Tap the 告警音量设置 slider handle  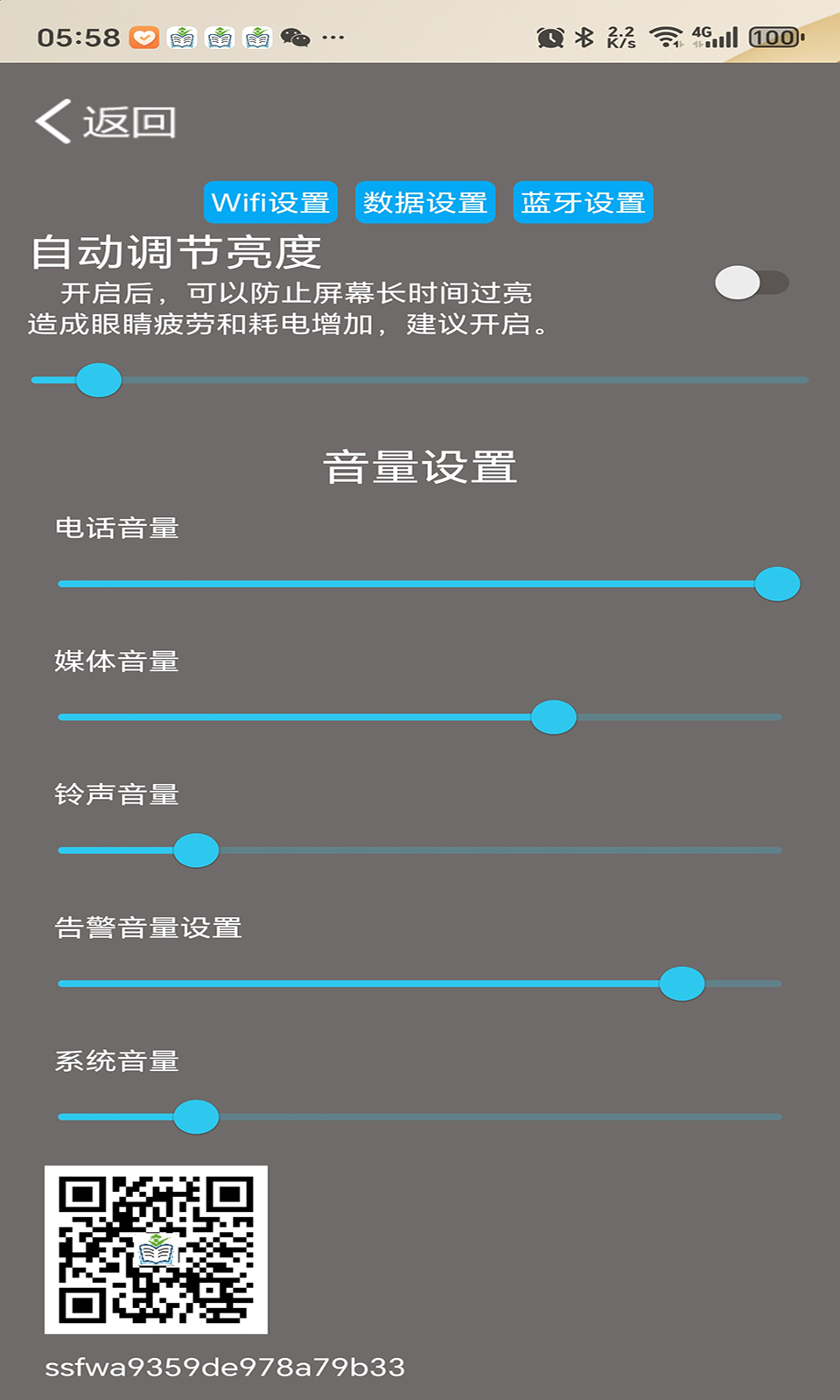682,983
